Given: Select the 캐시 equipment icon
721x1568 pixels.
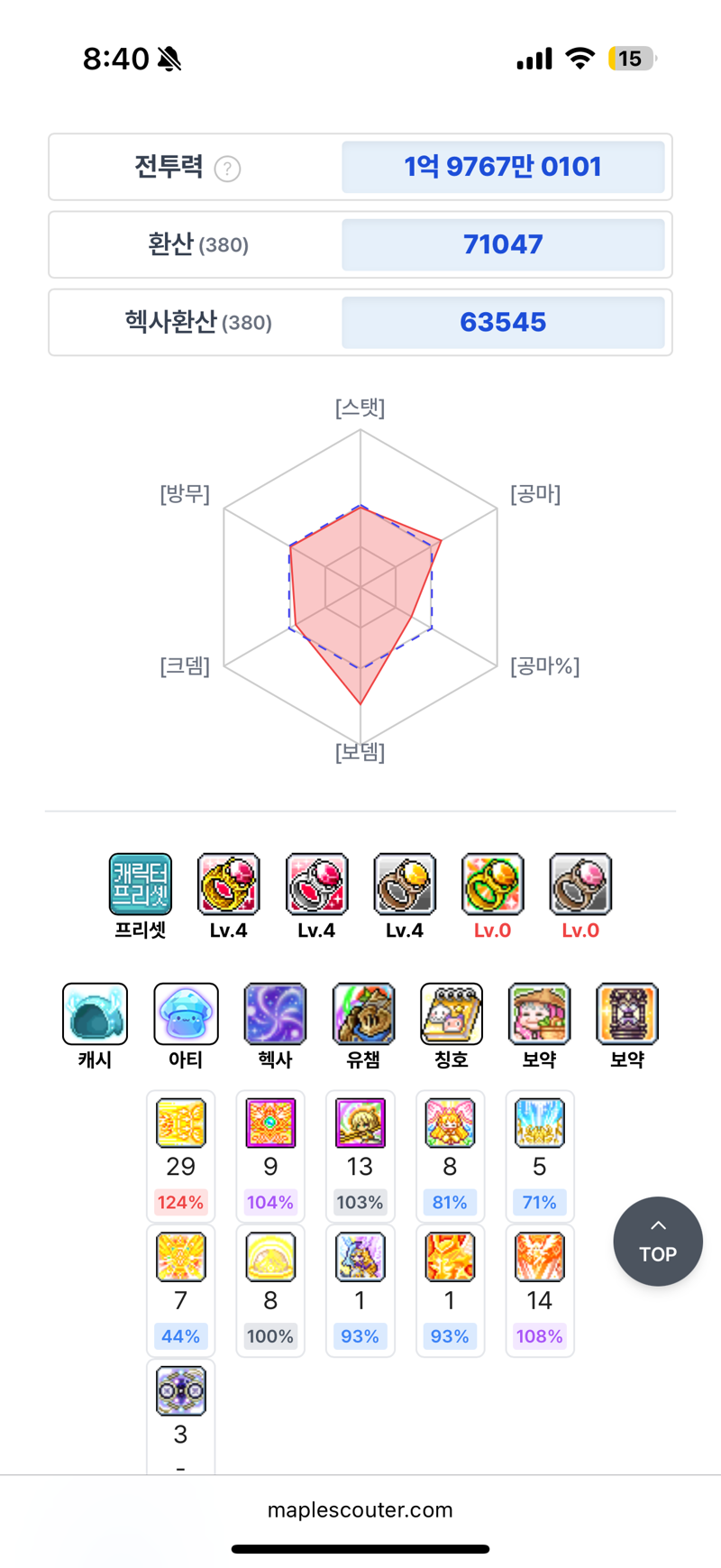Looking at the screenshot, I should tap(95, 1013).
